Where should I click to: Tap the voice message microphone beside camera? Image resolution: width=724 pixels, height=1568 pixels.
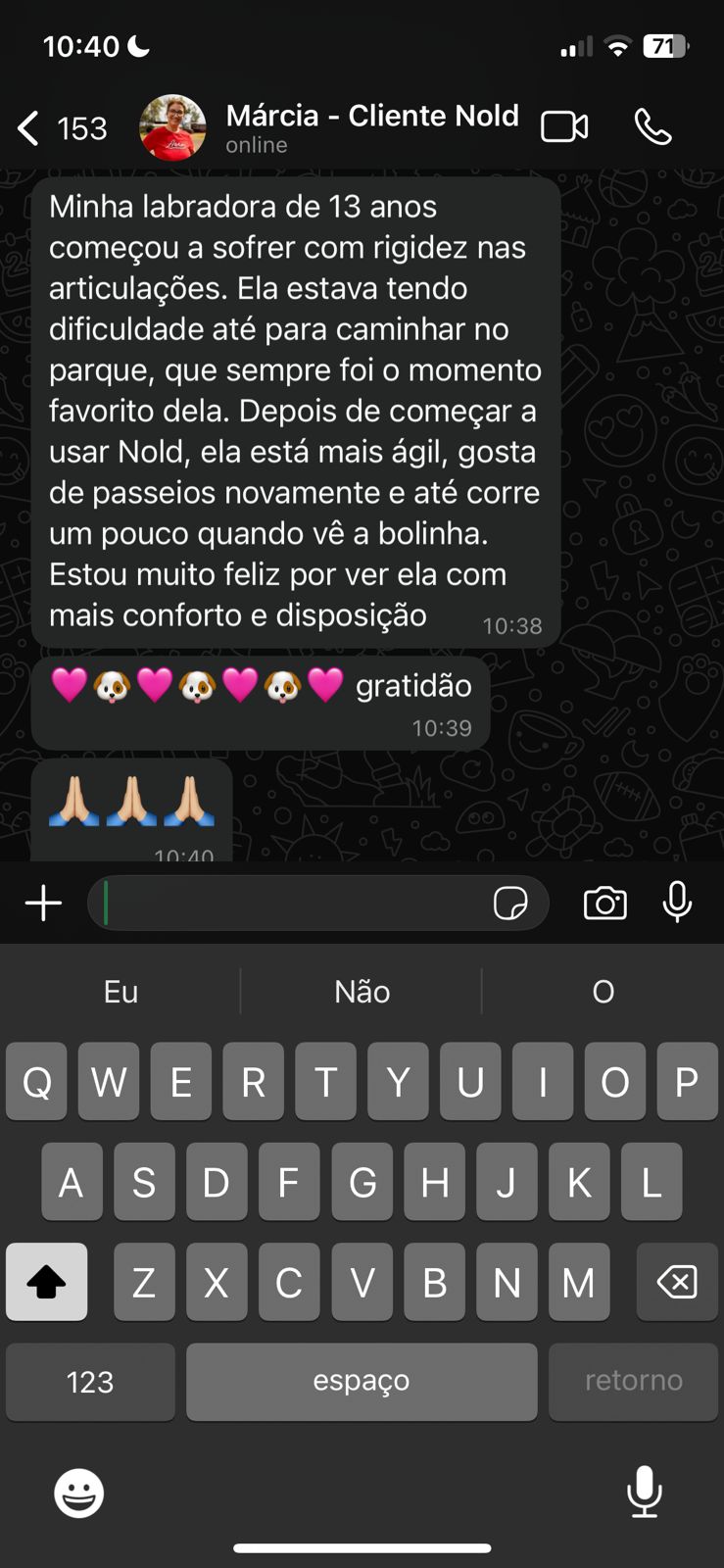[677, 902]
